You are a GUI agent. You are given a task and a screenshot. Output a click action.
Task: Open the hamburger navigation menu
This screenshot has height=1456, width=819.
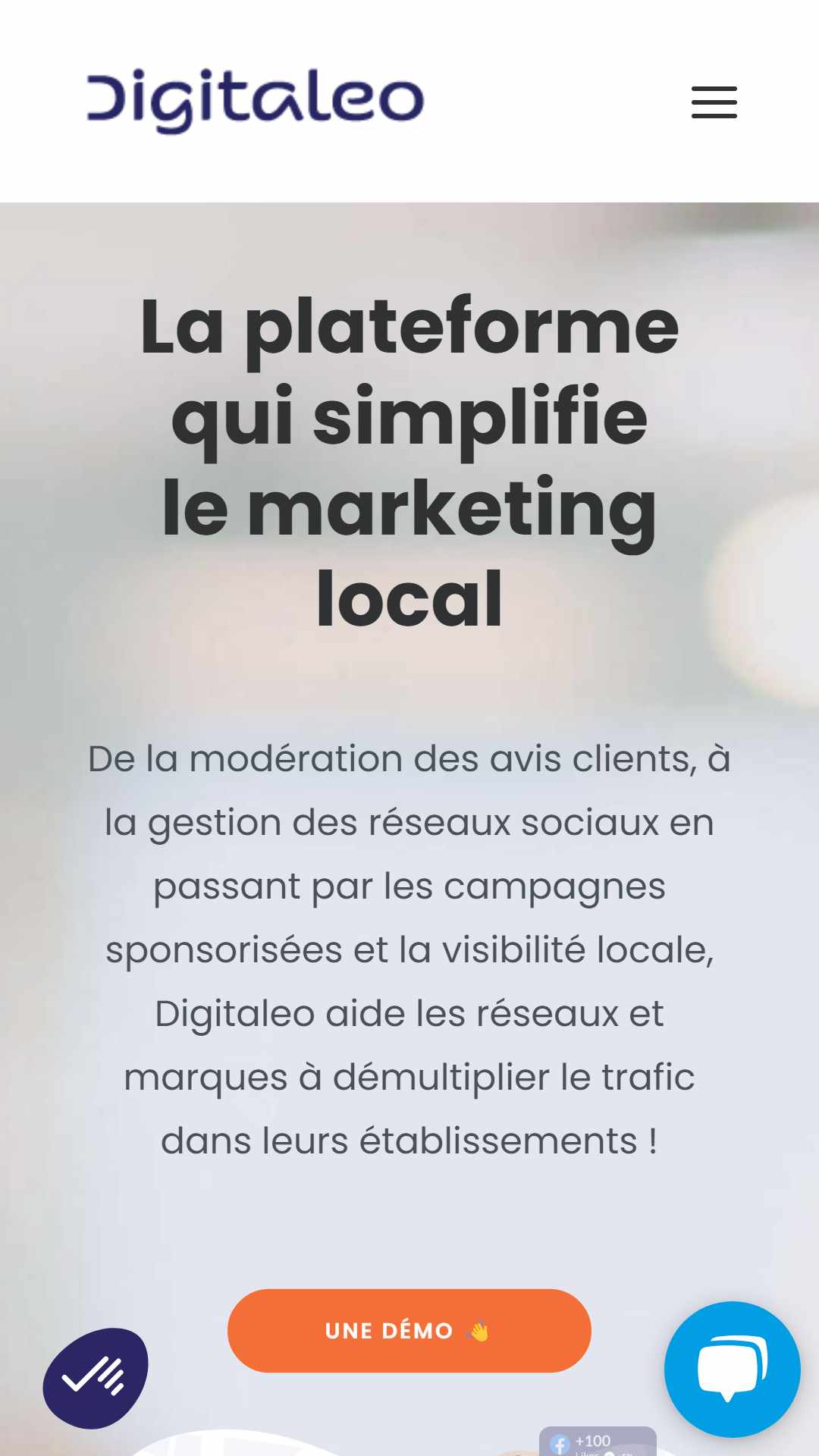(714, 102)
